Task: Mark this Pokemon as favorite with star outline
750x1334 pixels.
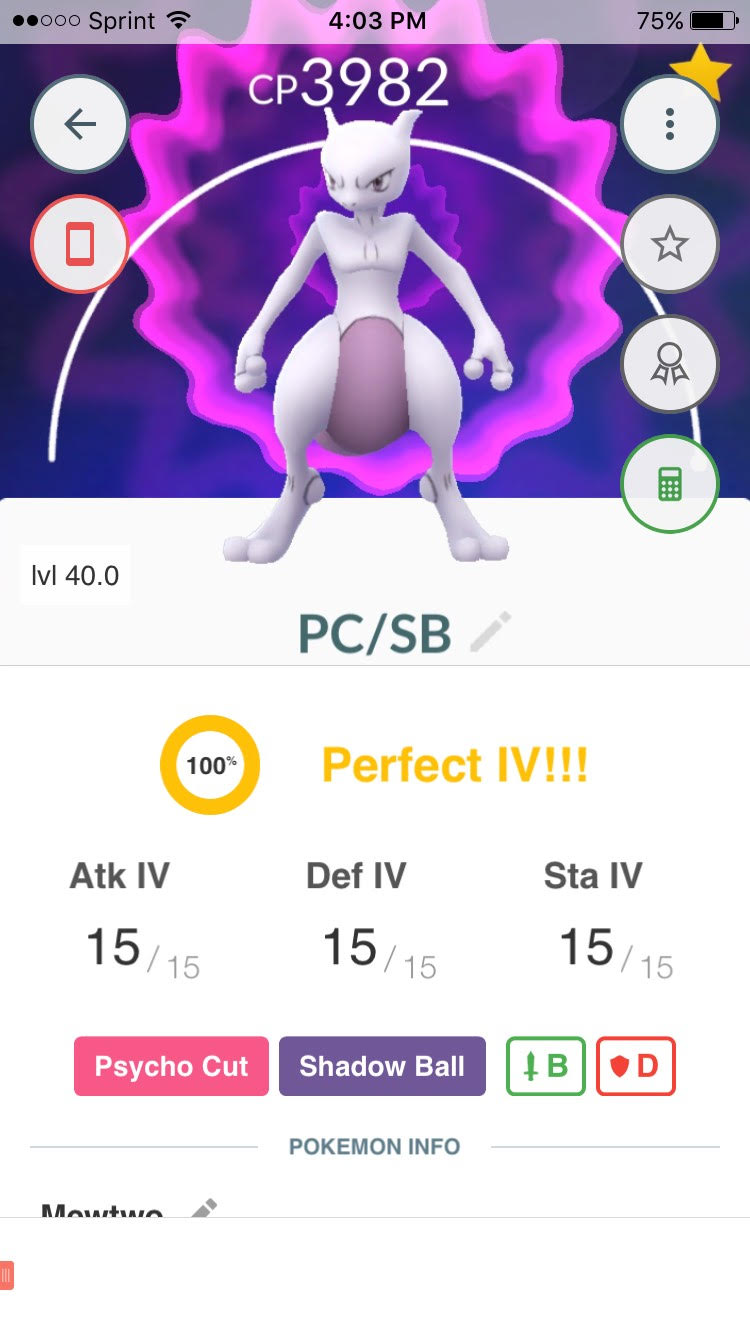Action: [x=670, y=244]
